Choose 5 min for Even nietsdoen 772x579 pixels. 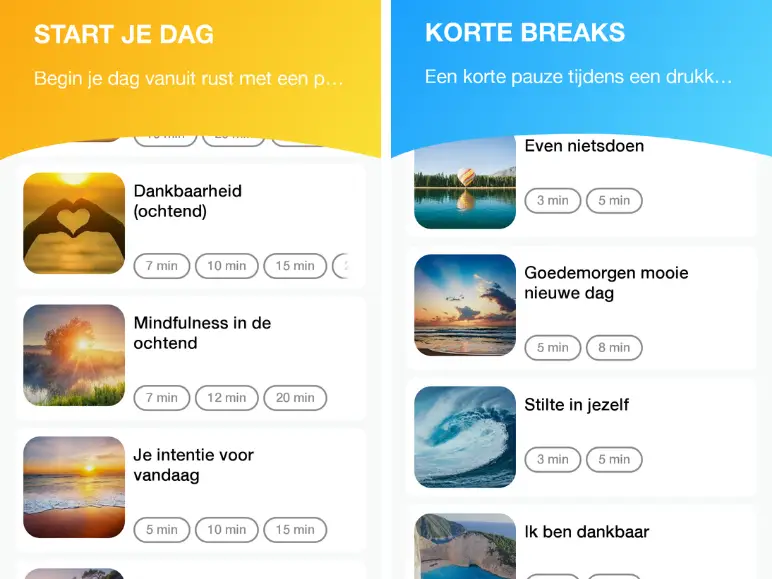[614, 200]
